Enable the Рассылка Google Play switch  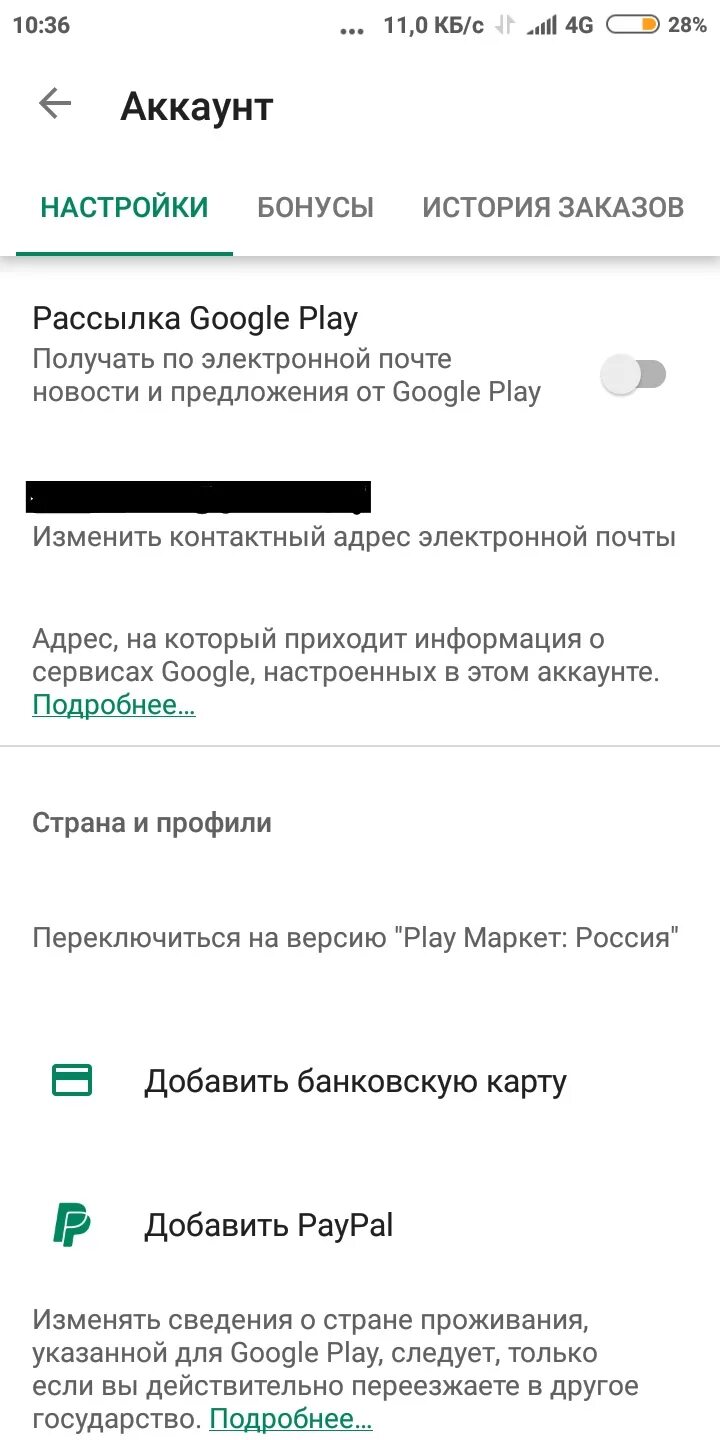coord(632,375)
